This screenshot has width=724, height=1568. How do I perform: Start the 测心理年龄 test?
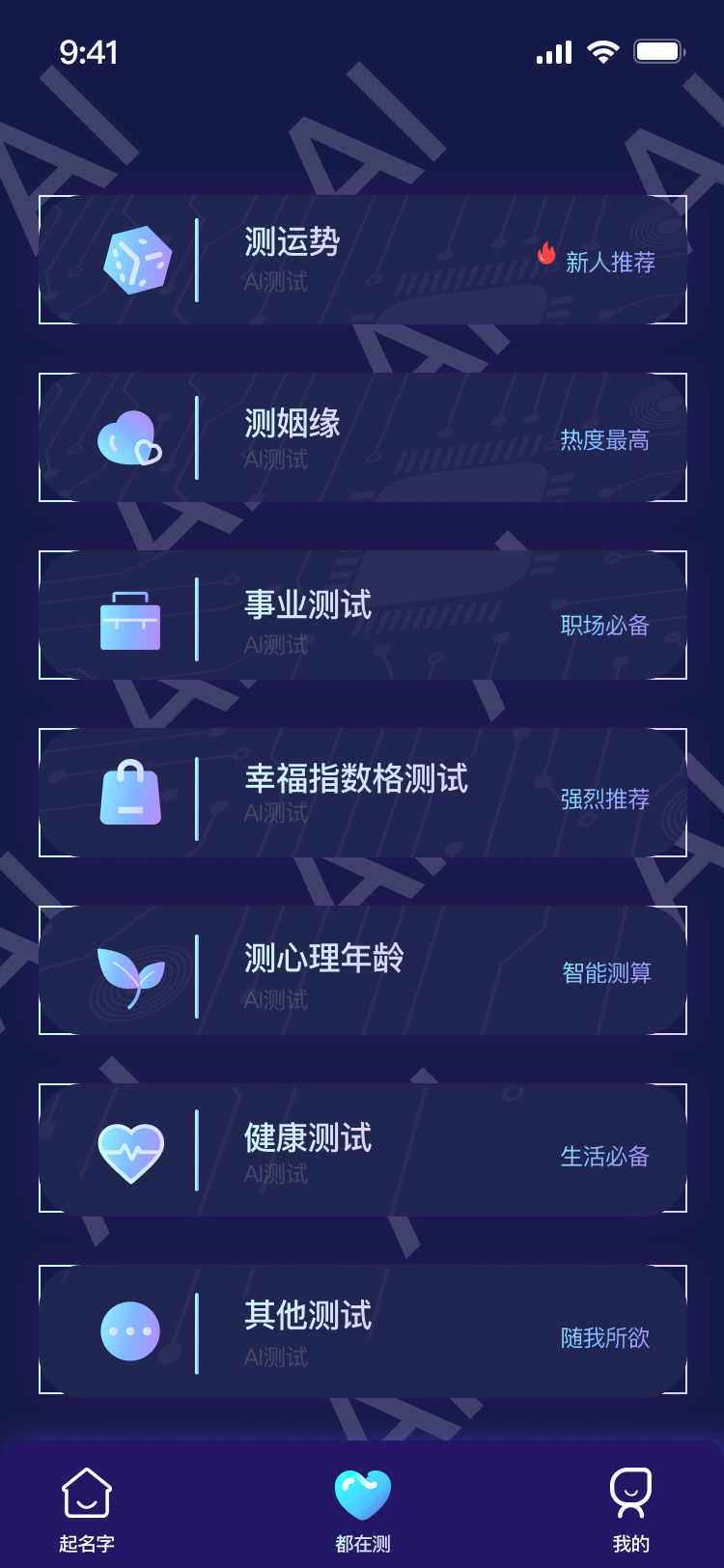click(x=362, y=970)
